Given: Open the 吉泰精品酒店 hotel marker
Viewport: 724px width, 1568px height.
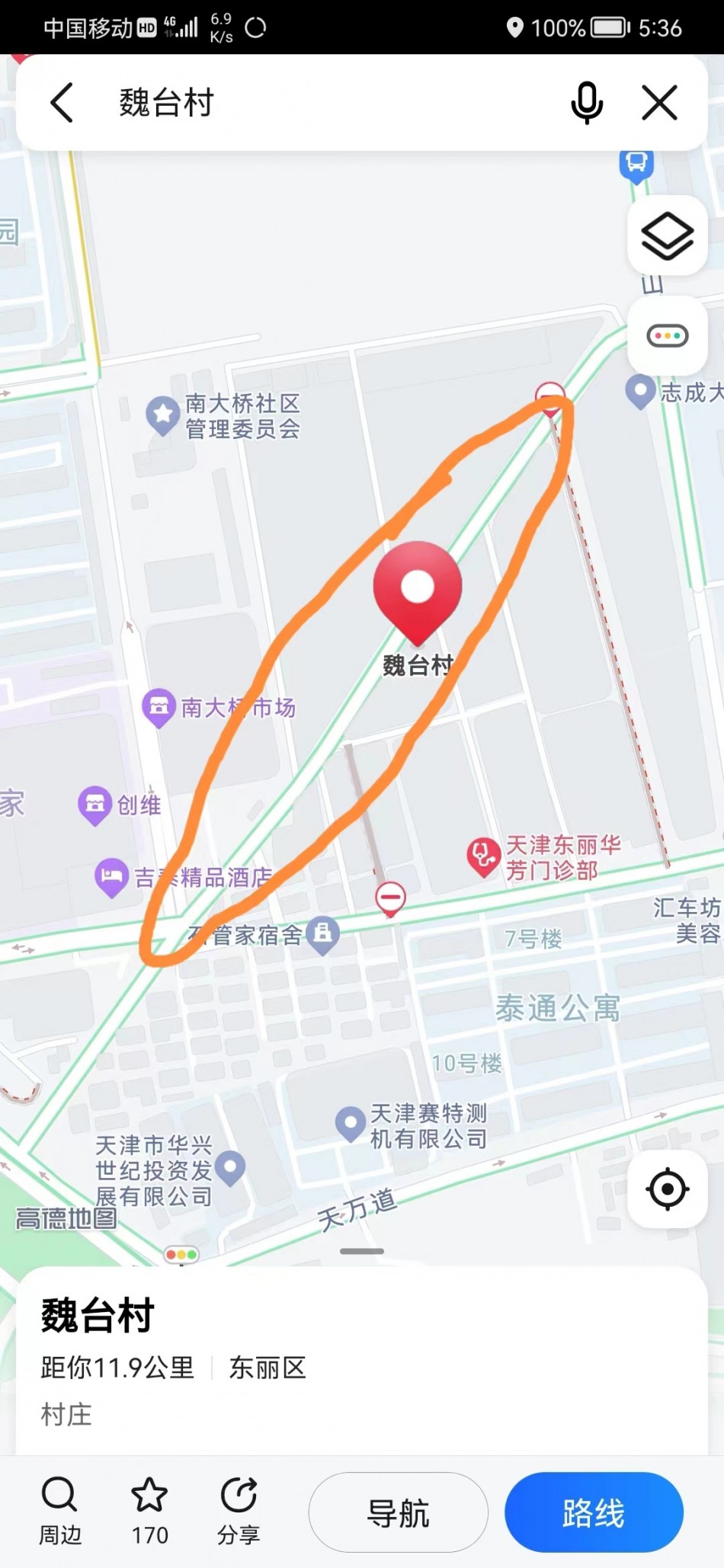Looking at the screenshot, I should (111, 877).
